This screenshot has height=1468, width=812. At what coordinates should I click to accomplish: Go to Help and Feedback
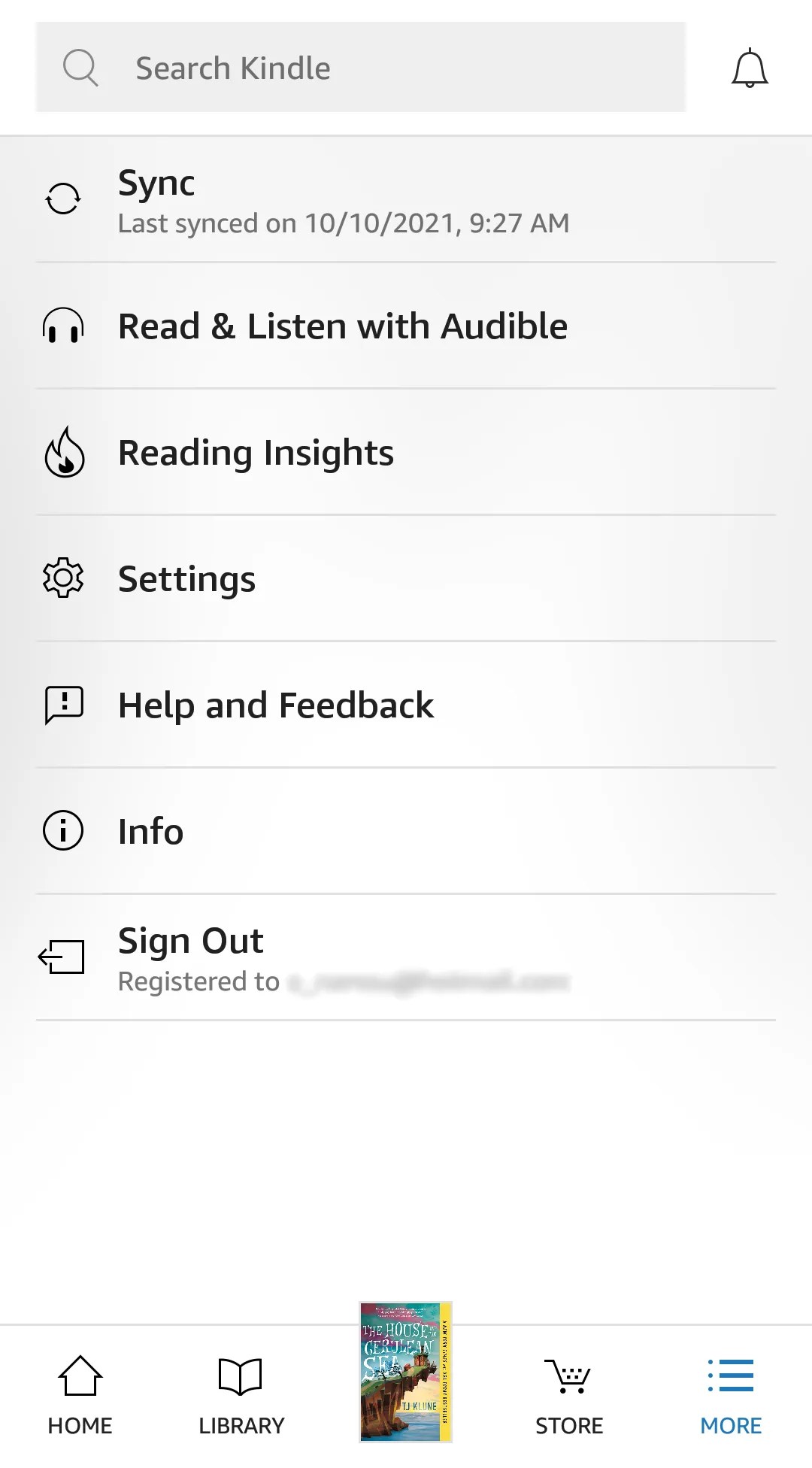[x=406, y=705]
